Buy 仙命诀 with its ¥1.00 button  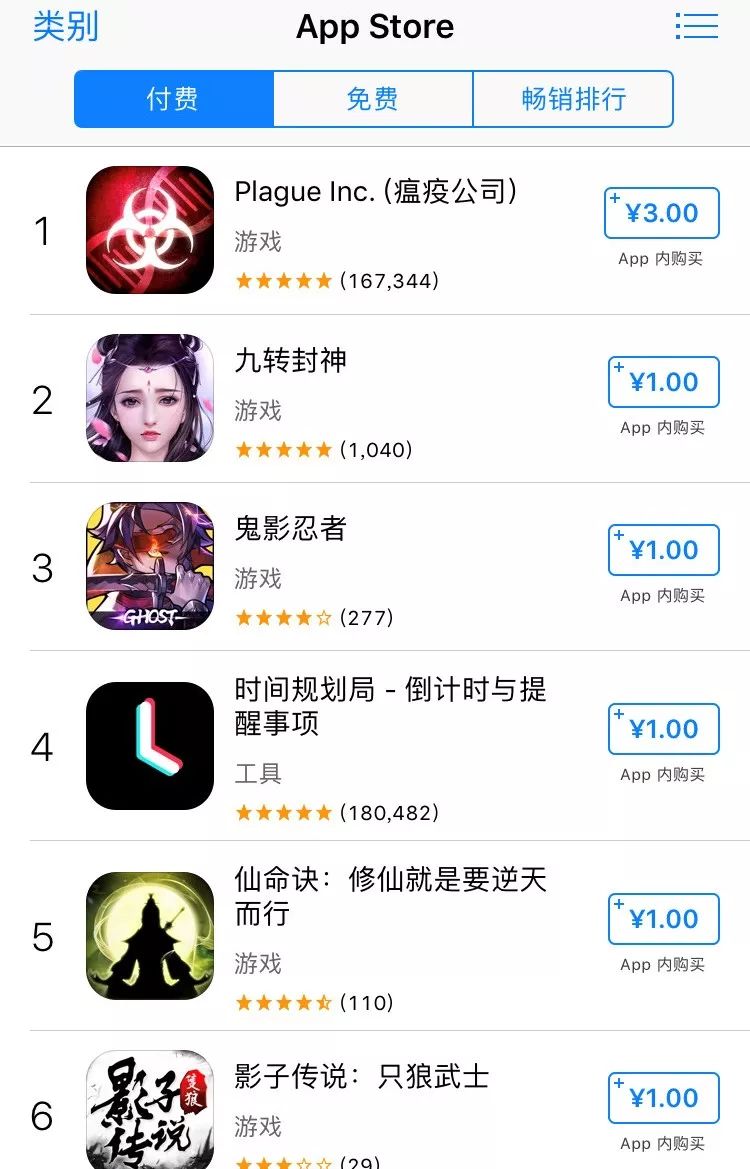664,919
